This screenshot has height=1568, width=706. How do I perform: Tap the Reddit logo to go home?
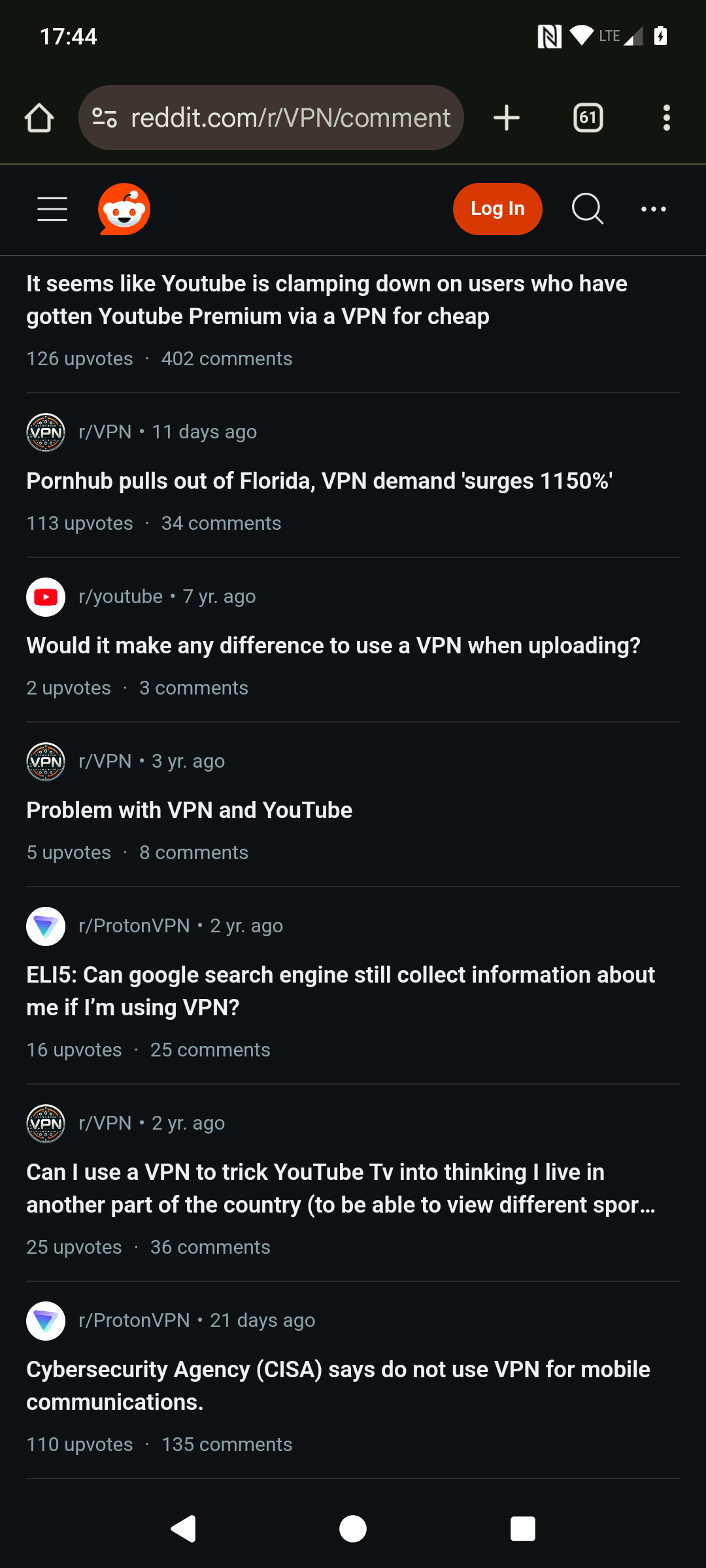124,209
